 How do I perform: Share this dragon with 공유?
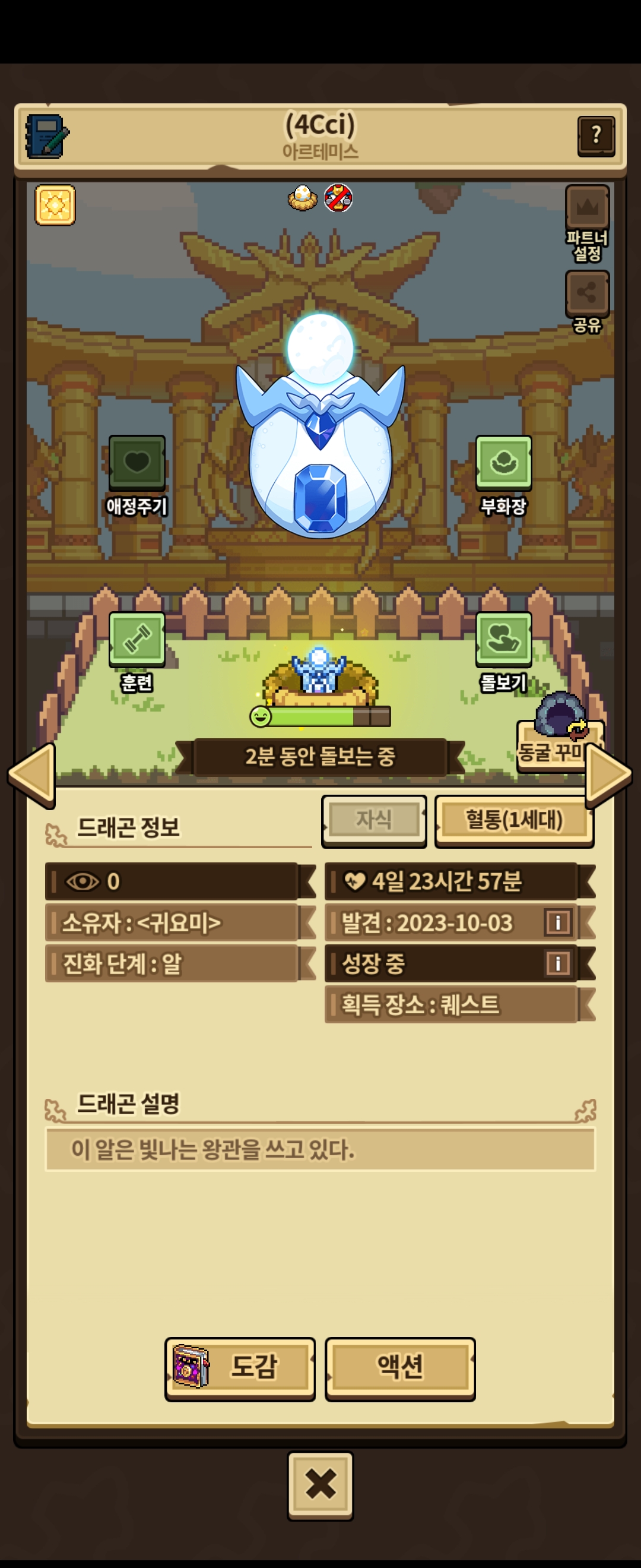pyautogui.click(x=587, y=294)
